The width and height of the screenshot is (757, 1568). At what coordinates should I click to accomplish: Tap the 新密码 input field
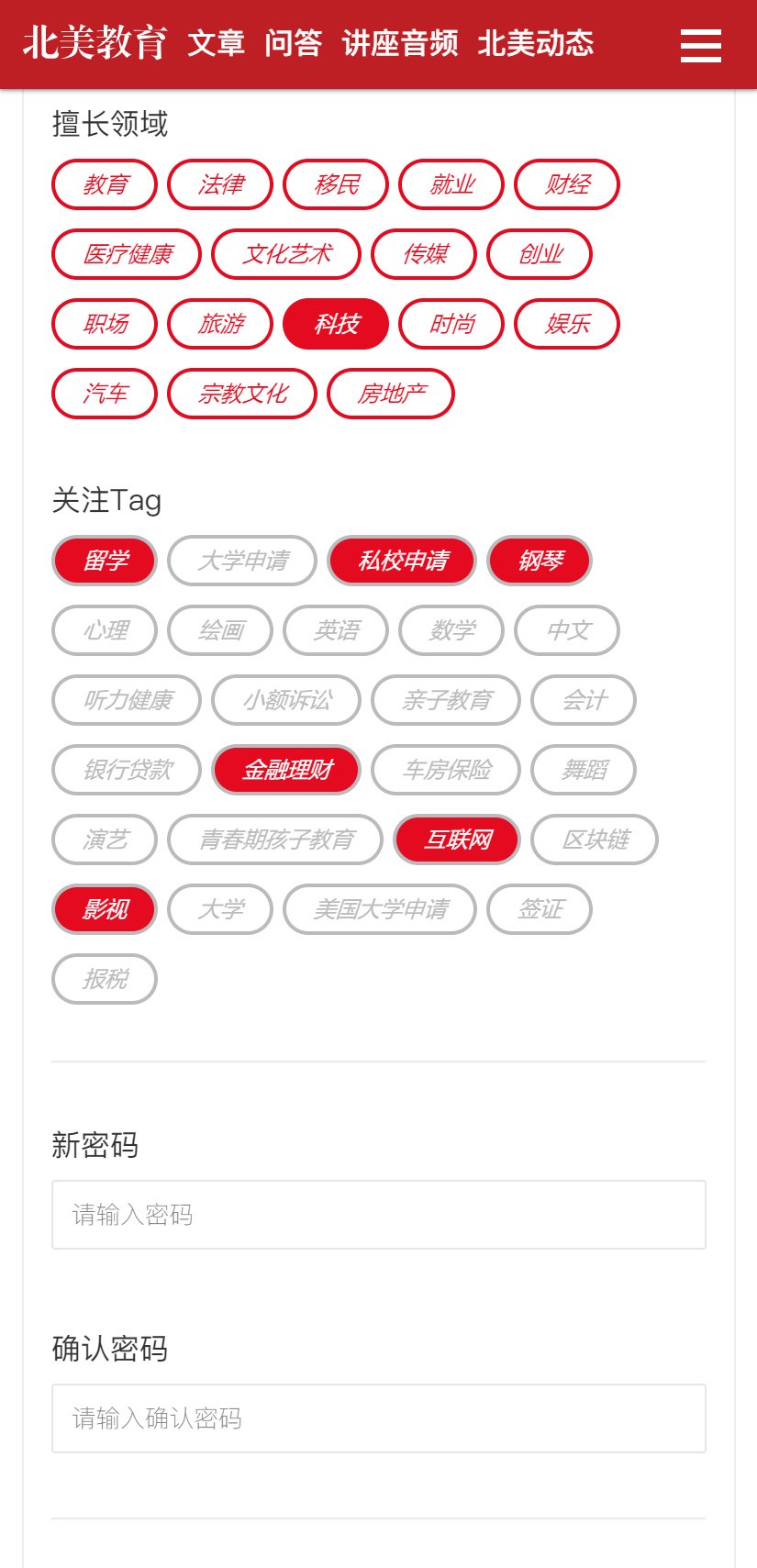click(x=378, y=1215)
